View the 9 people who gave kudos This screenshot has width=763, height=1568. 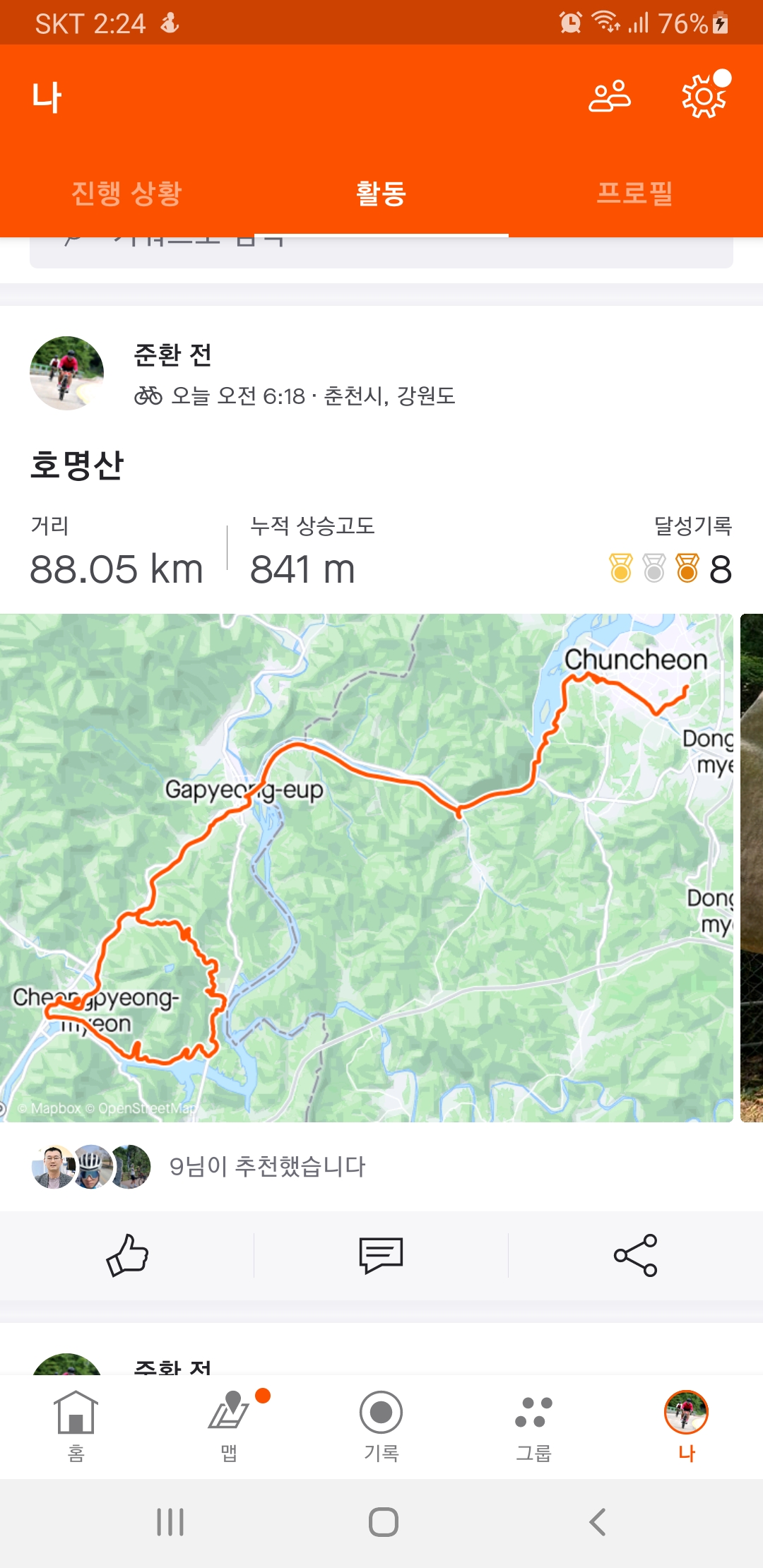(x=267, y=1166)
